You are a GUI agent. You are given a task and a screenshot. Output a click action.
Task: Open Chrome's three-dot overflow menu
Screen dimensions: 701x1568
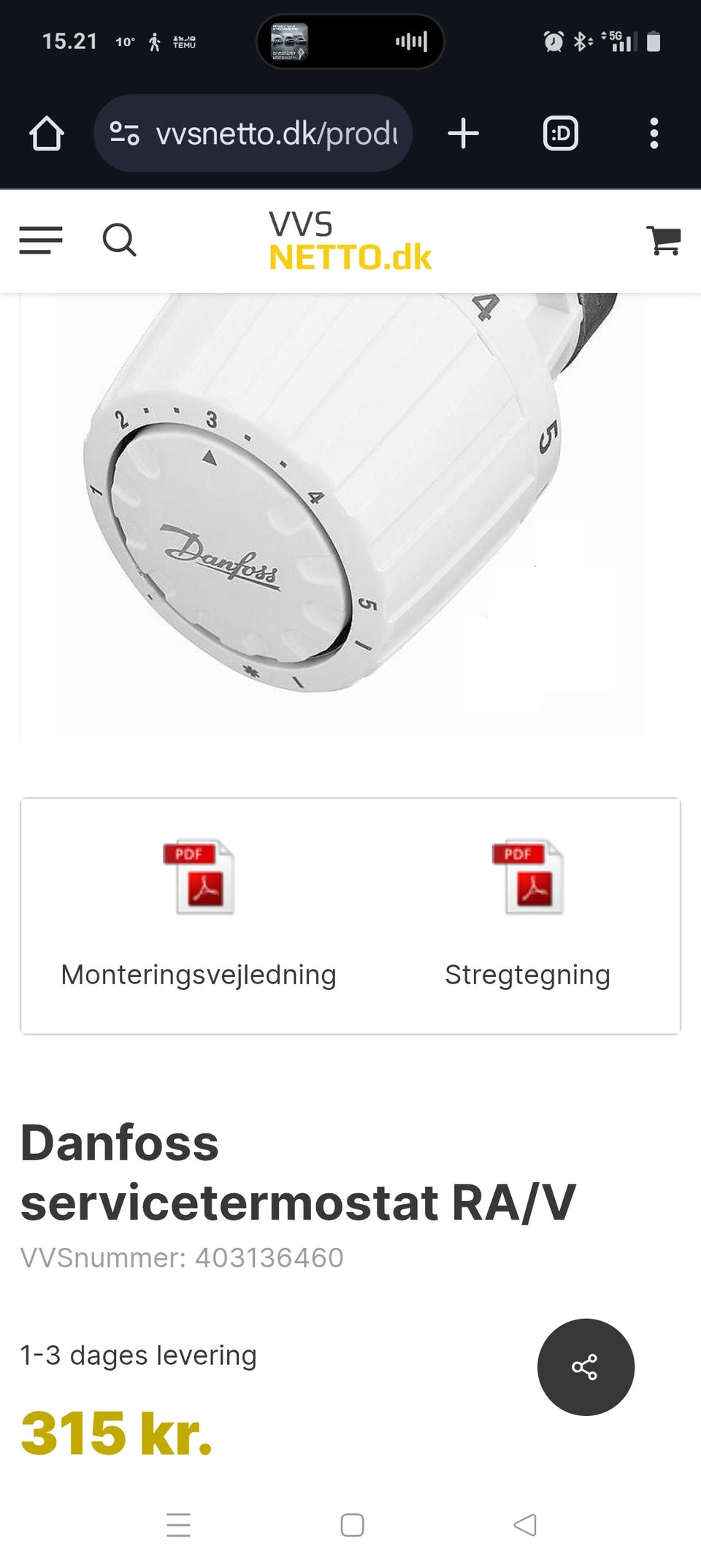tap(652, 132)
